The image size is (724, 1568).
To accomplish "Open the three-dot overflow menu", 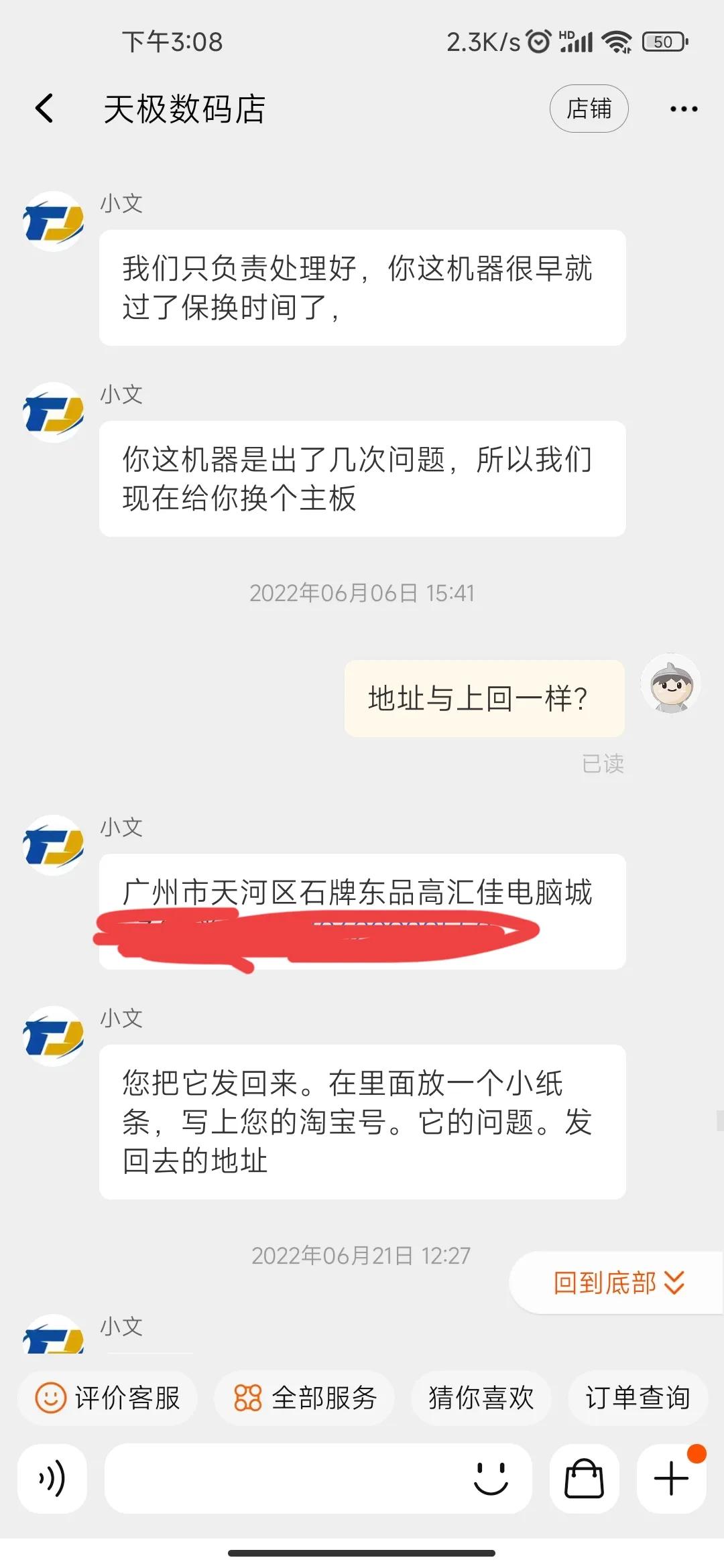I will [682, 107].
